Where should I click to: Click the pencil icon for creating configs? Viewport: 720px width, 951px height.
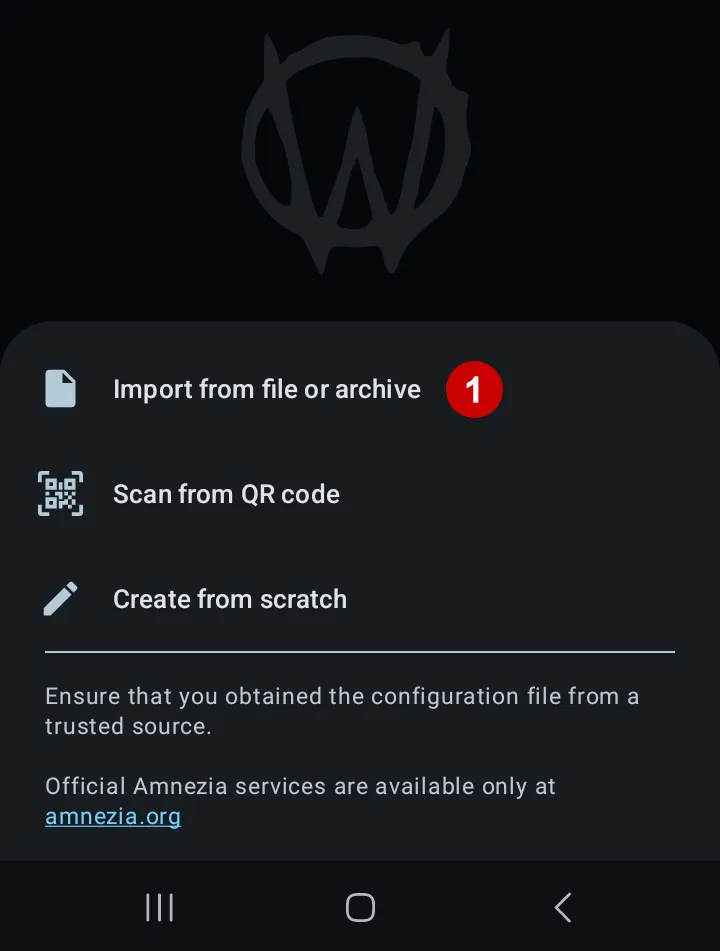[x=60, y=598]
